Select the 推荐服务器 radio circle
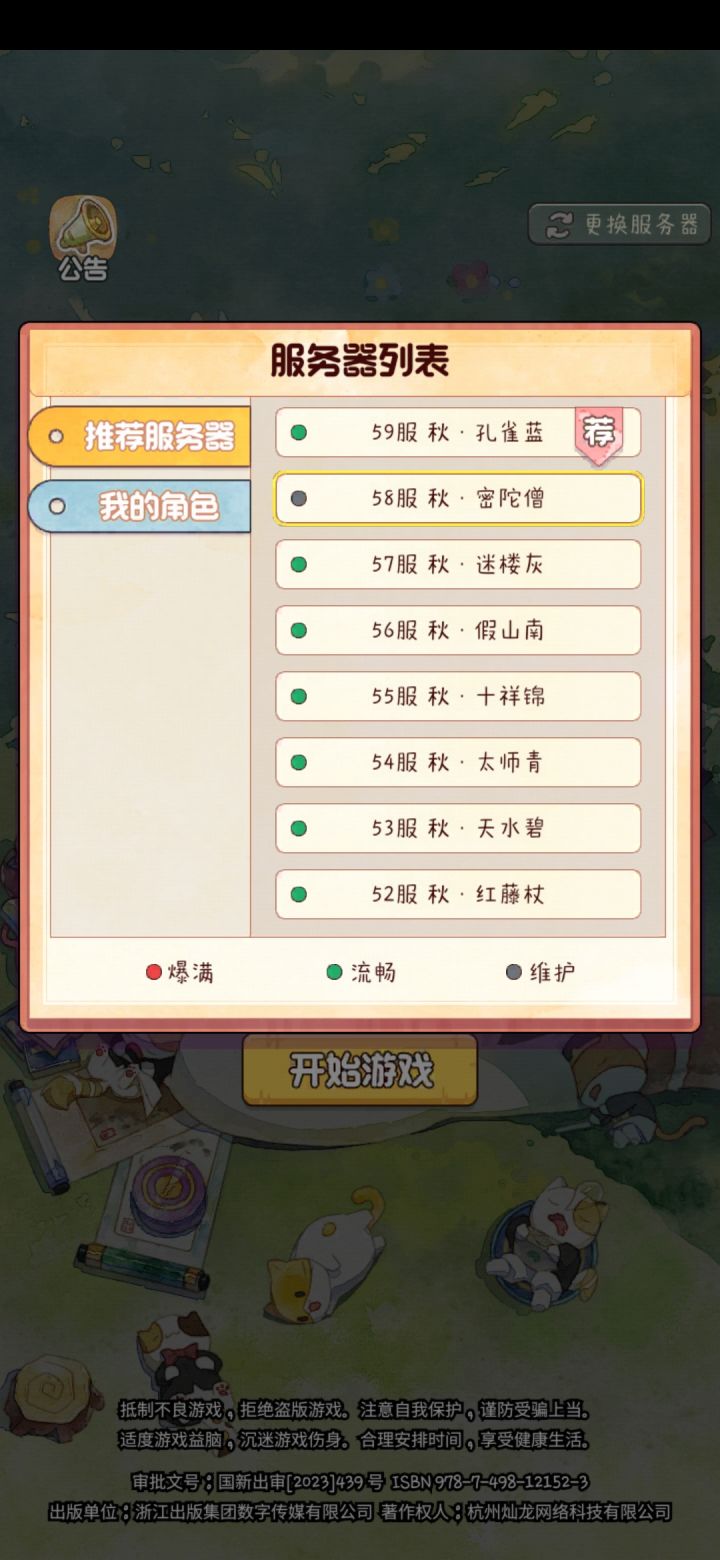Viewport: 720px width, 1560px height. point(57,436)
